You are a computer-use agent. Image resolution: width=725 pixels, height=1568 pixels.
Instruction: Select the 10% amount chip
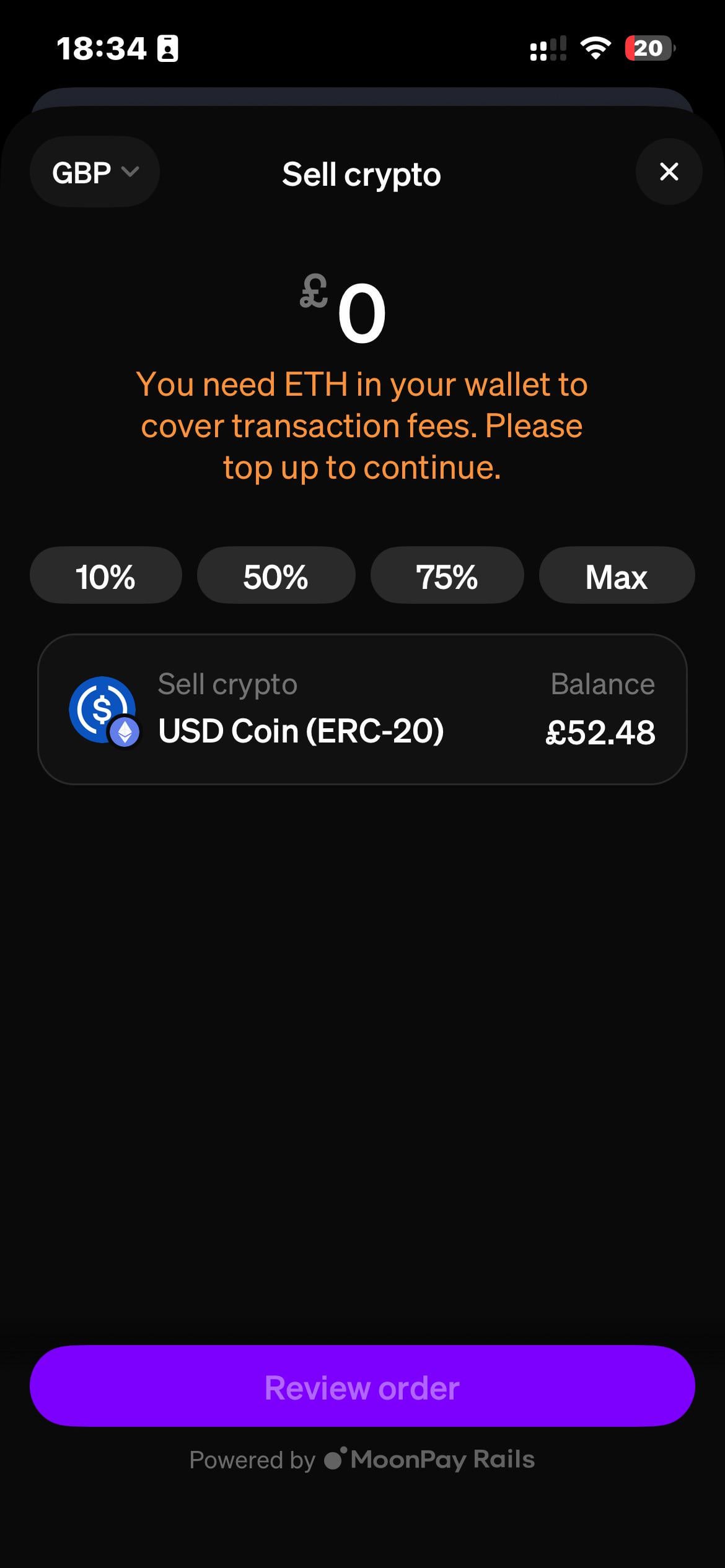coord(106,576)
